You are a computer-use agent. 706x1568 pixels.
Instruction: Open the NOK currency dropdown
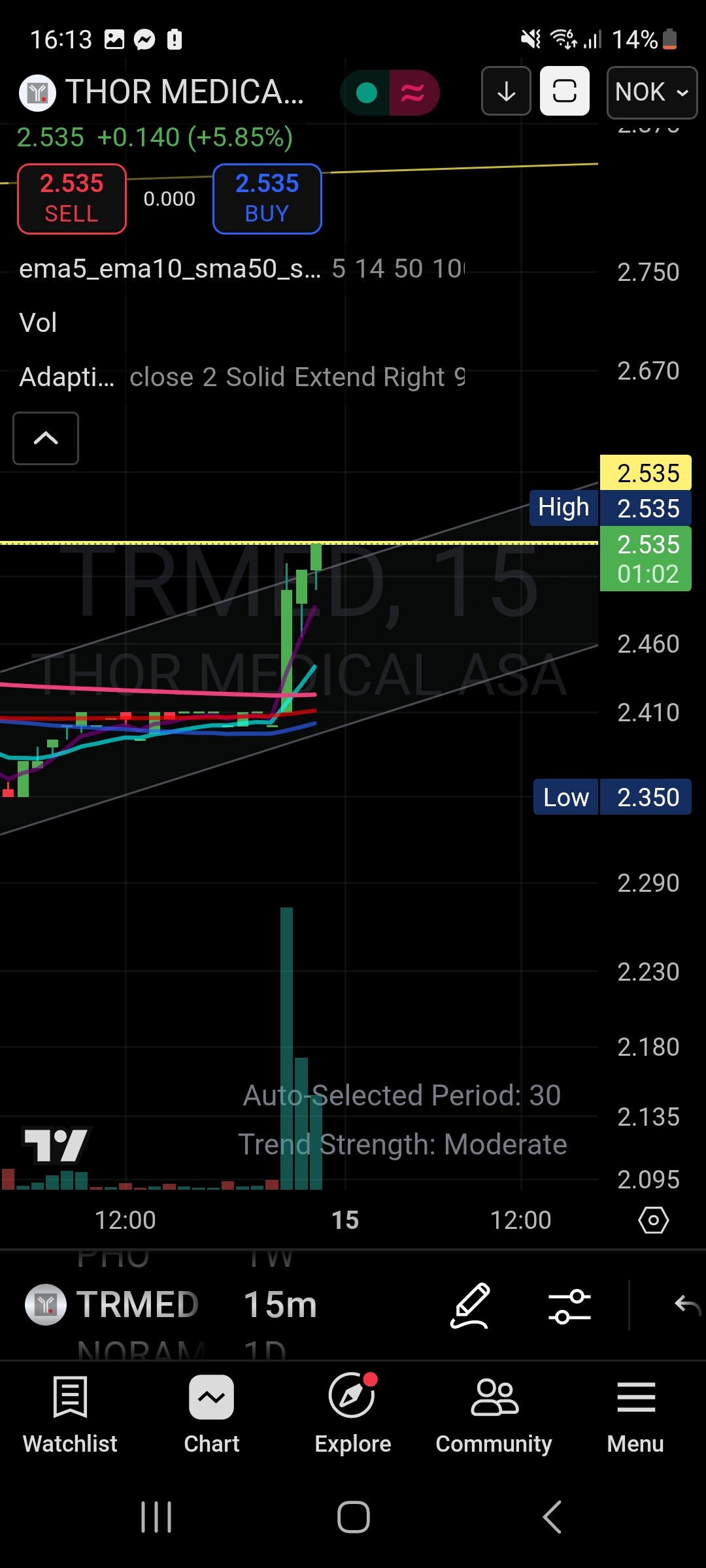[652, 92]
